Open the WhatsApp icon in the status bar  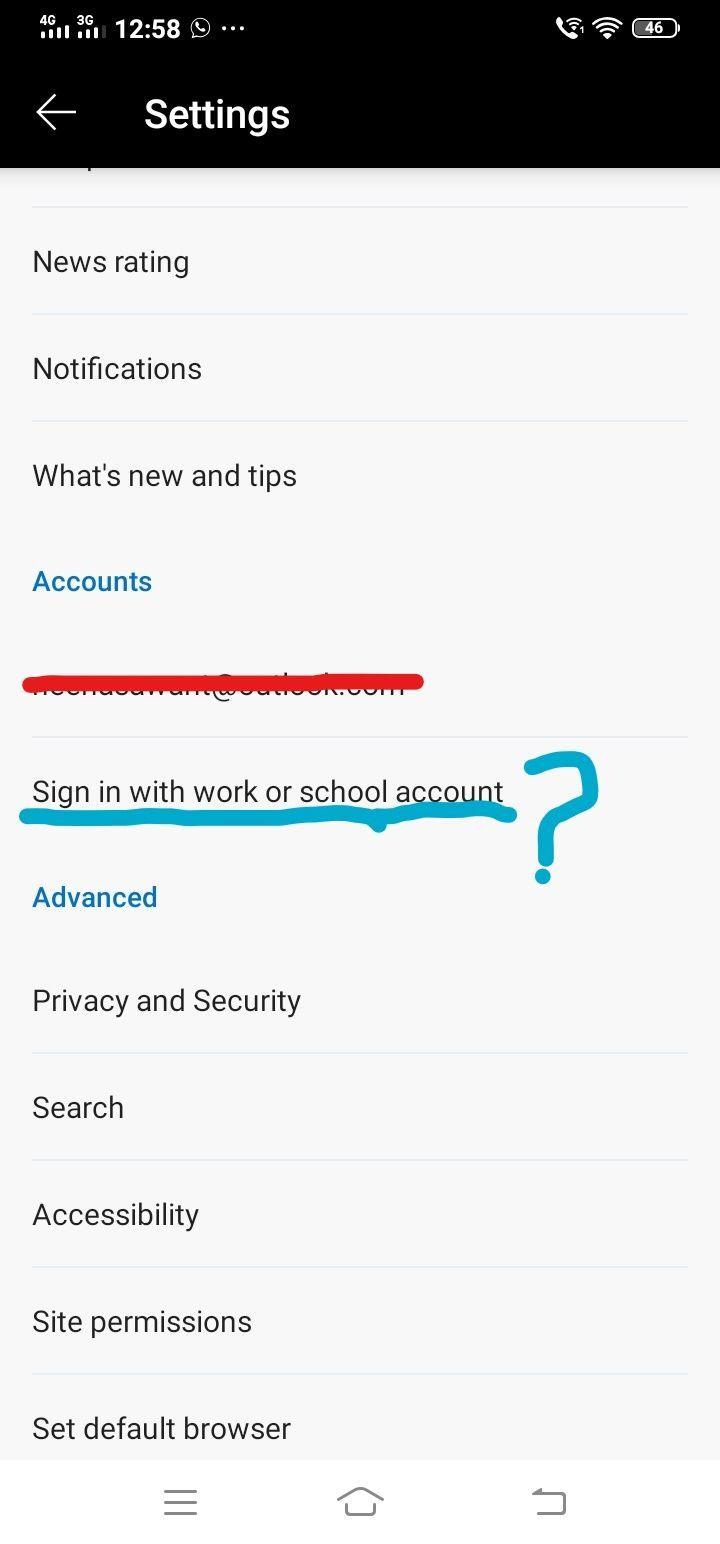(x=198, y=28)
